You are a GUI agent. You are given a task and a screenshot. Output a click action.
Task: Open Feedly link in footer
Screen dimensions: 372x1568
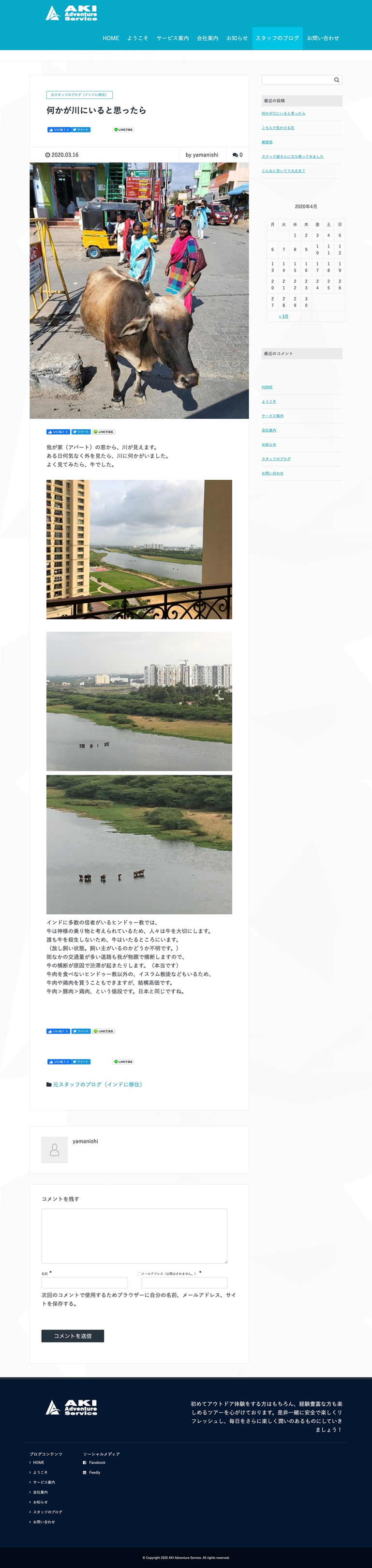pyautogui.click(x=94, y=1473)
